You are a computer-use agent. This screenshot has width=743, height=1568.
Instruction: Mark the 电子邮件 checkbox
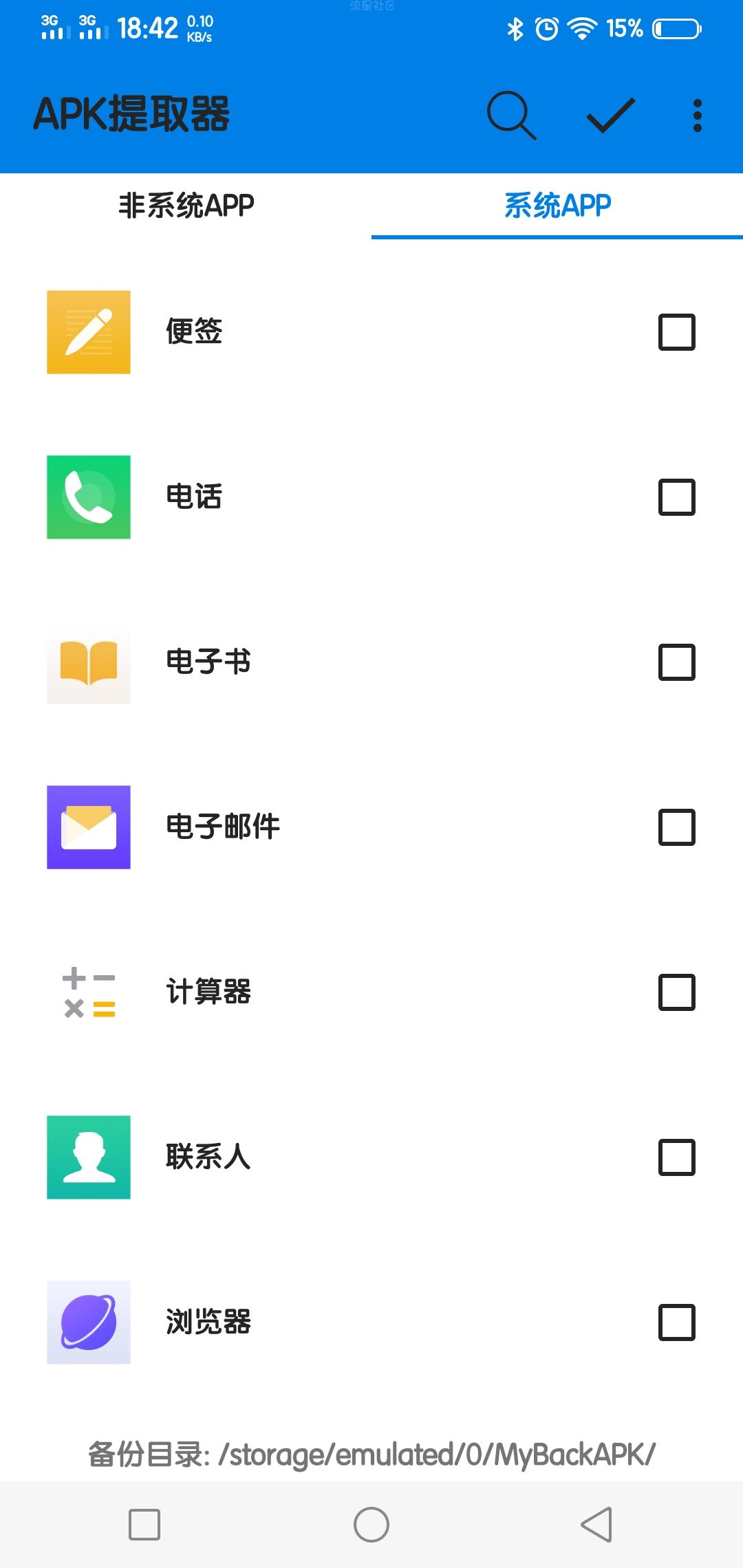pos(677,827)
